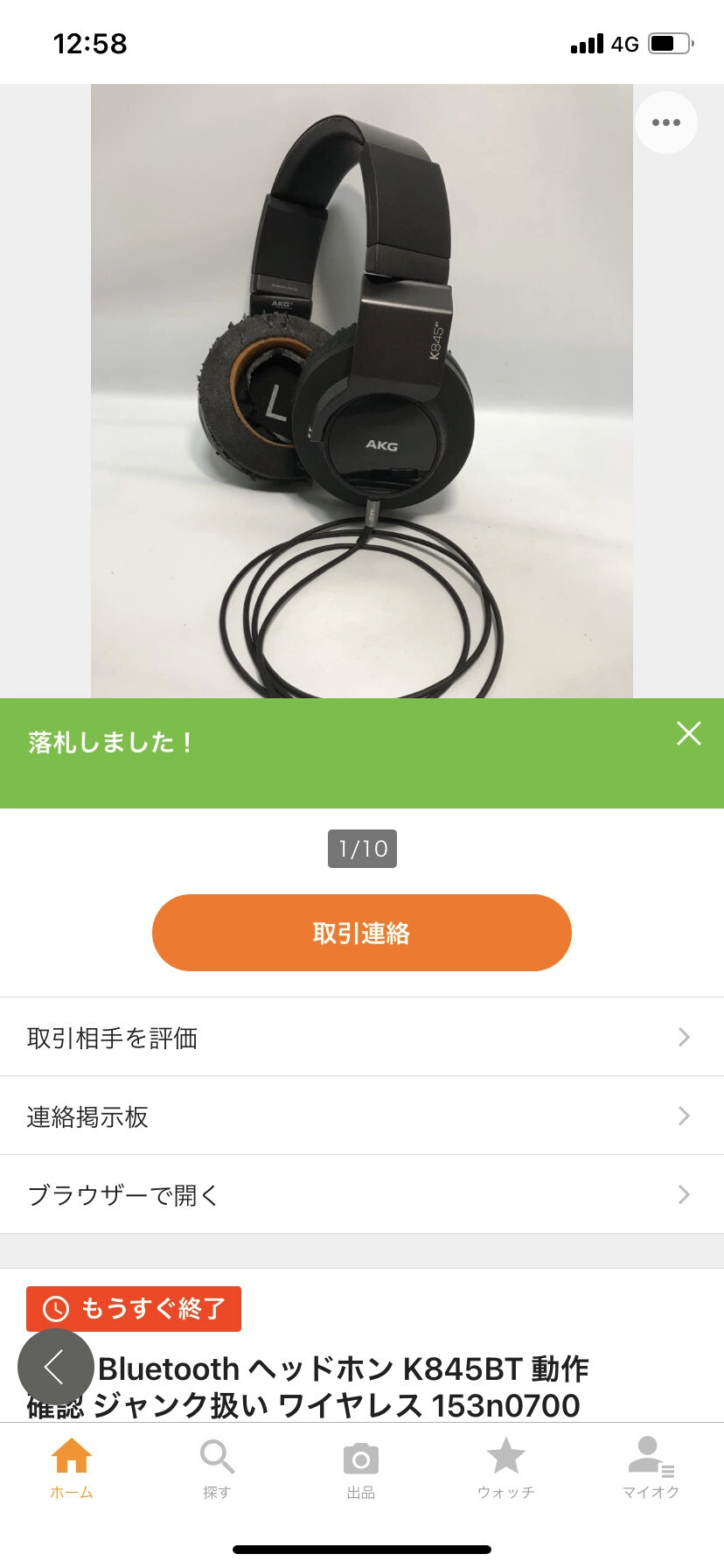Switch to the ホーム tab
724x1568 pixels.
coord(72,1469)
